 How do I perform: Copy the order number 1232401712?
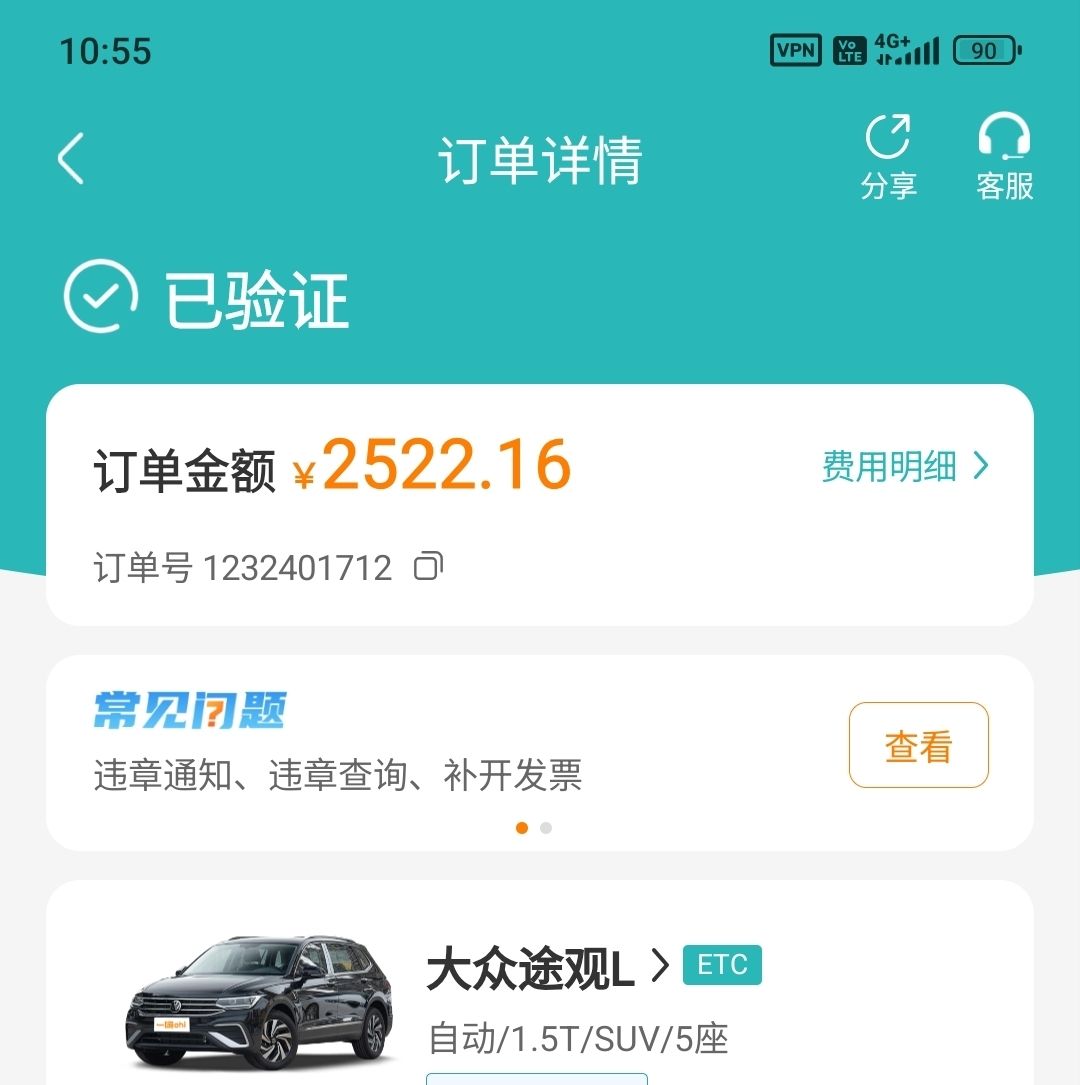click(428, 567)
